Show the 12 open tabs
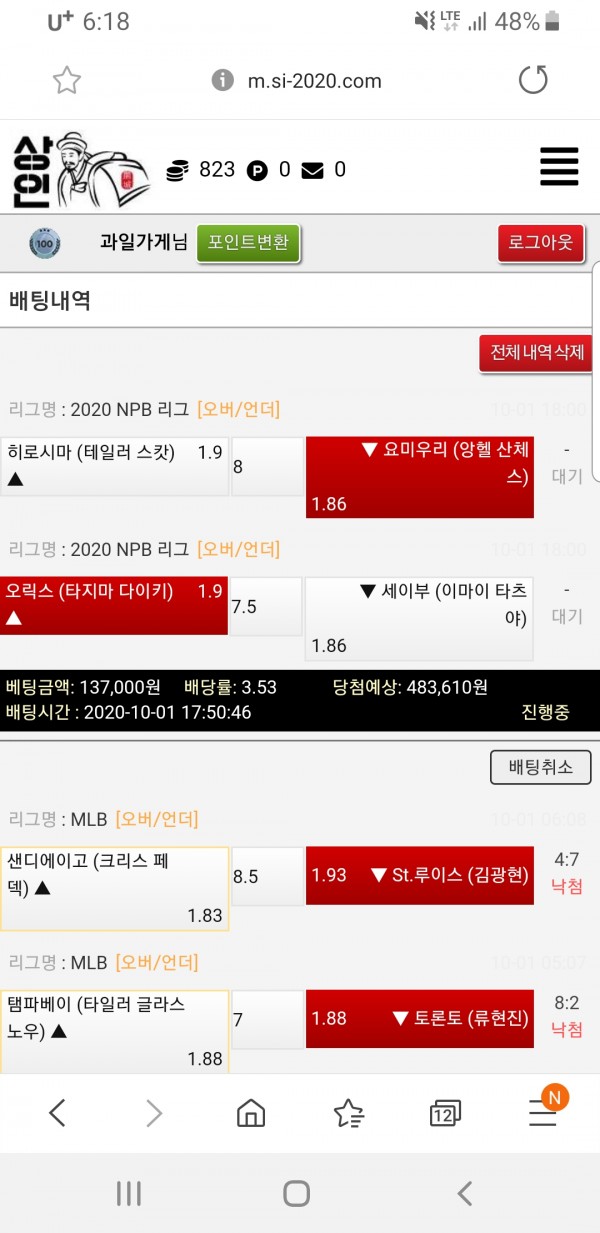 click(444, 1113)
